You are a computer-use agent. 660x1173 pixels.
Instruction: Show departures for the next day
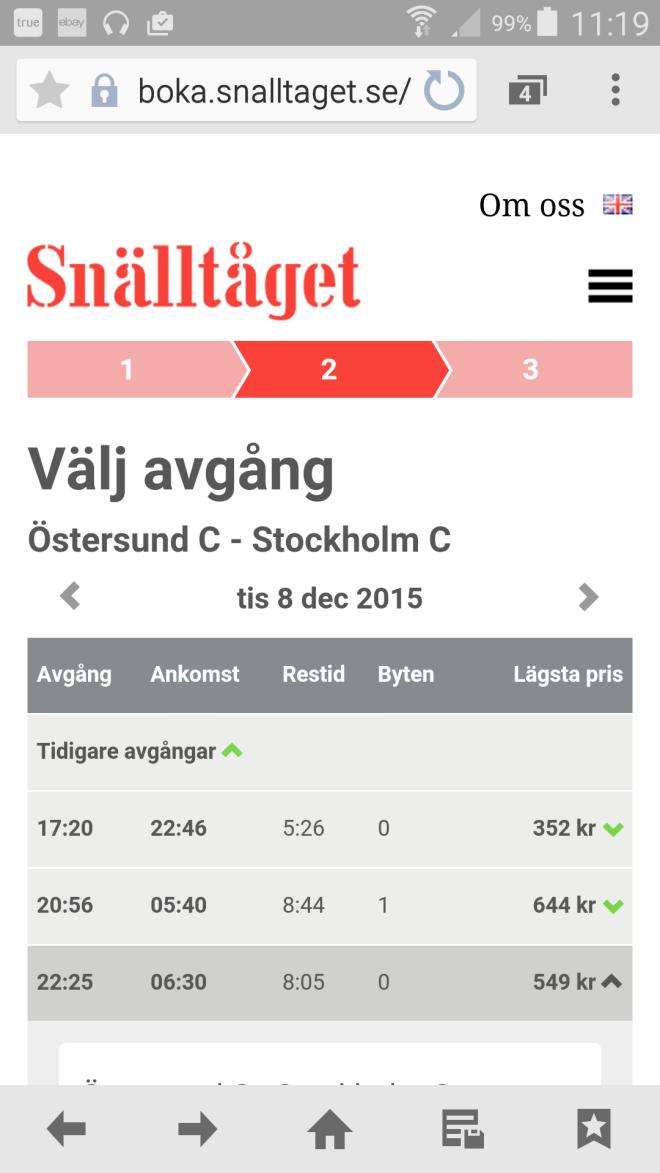588,597
